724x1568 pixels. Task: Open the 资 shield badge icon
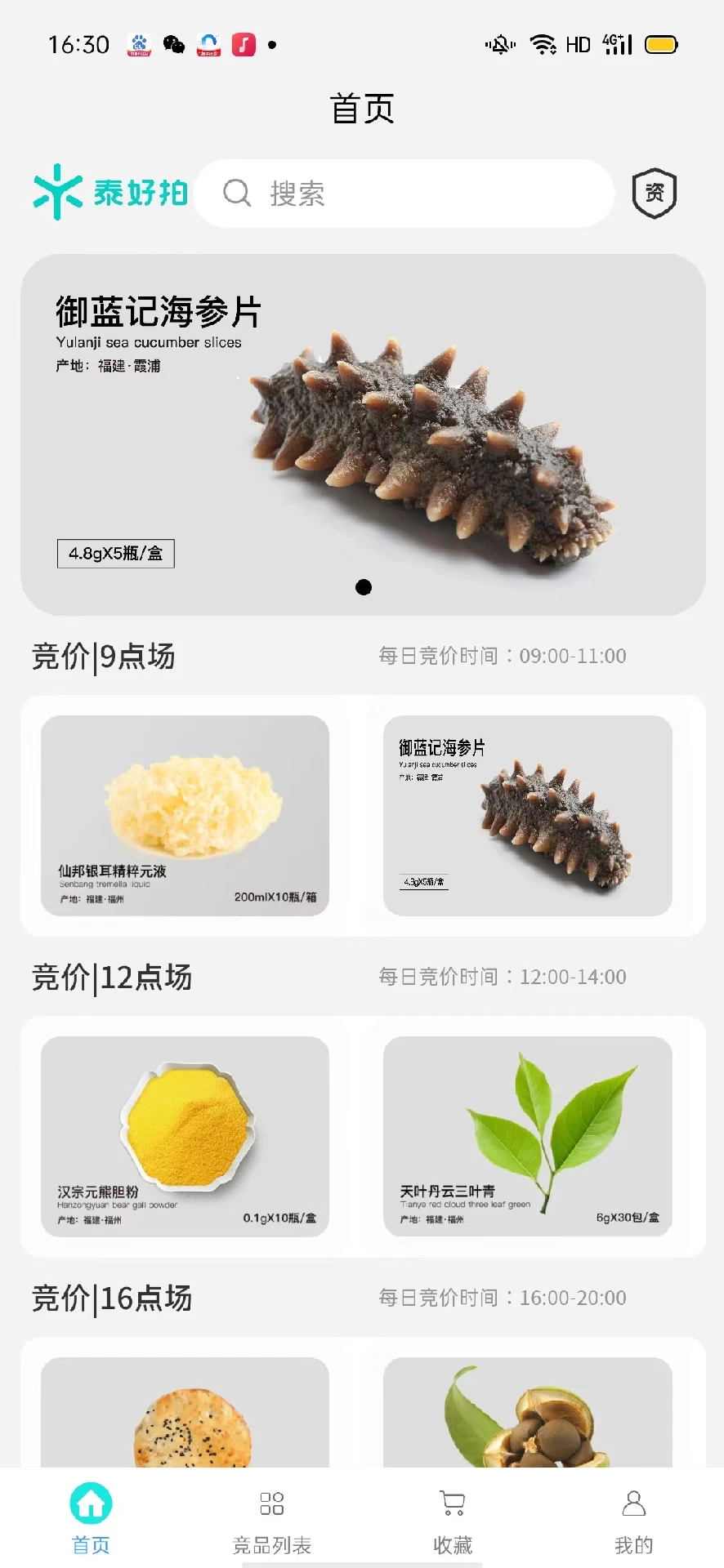pos(655,194)
